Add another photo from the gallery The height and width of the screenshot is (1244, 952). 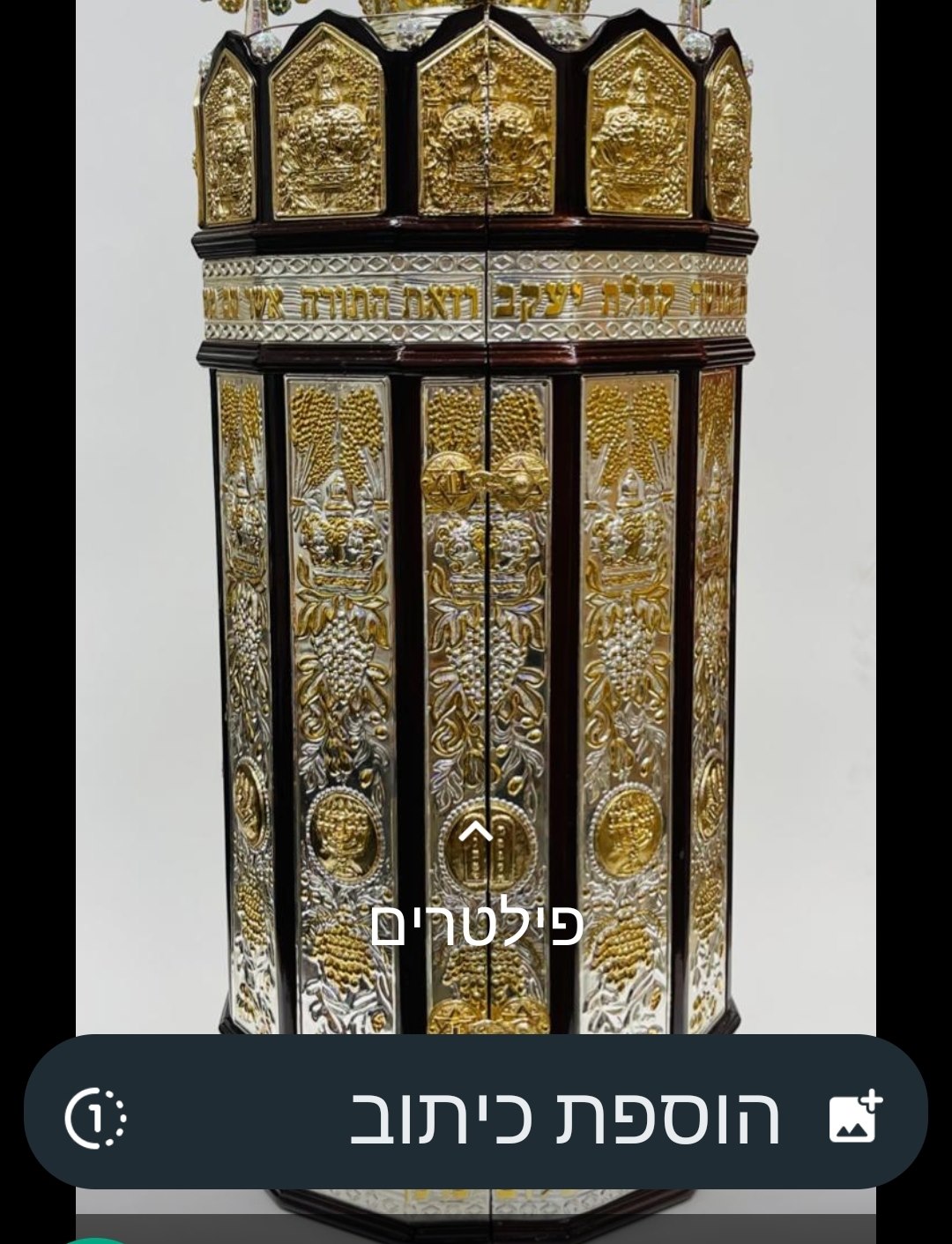(x=854, y=1116)
